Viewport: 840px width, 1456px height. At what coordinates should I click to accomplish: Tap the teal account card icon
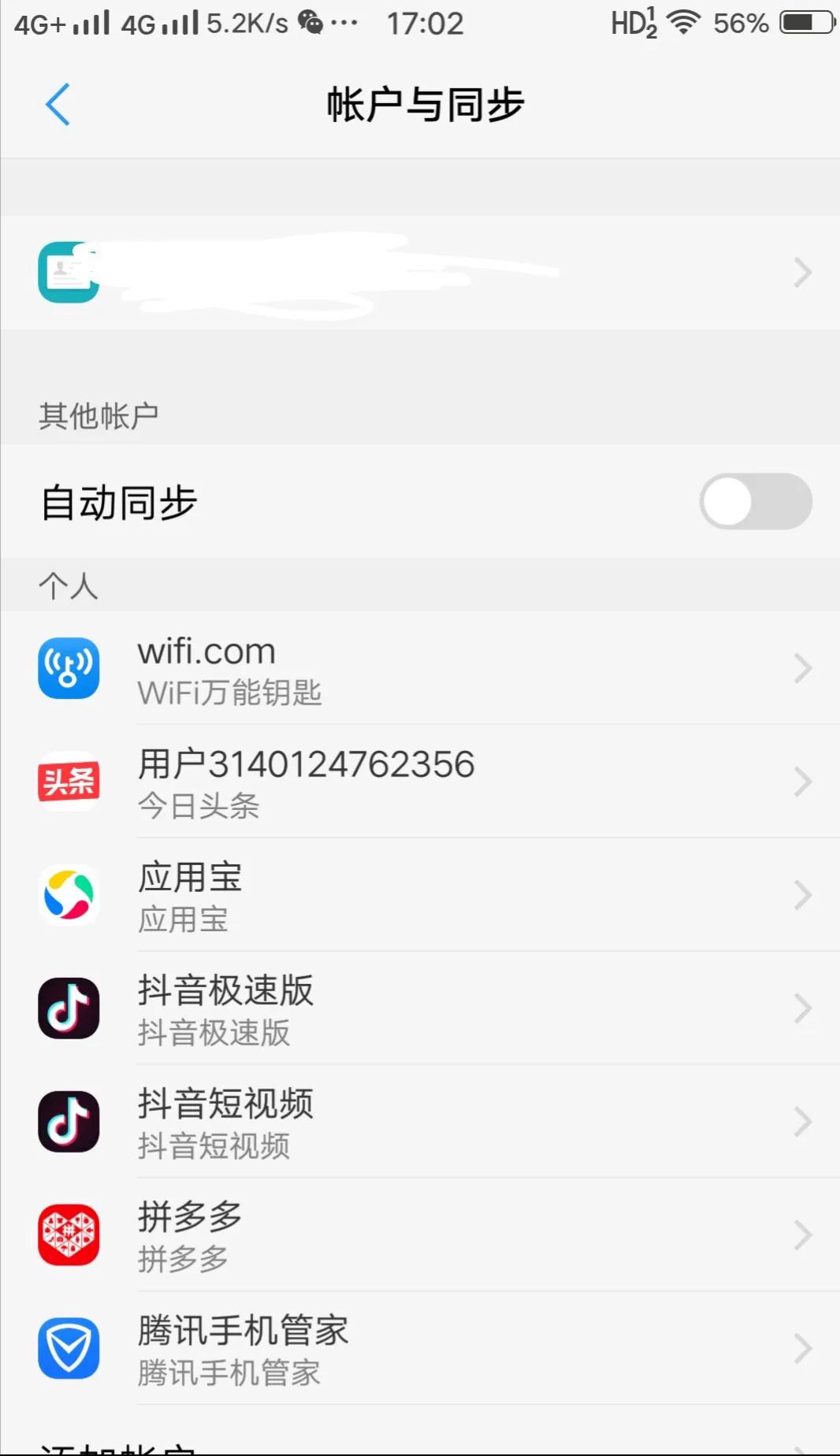pos(68,273)
